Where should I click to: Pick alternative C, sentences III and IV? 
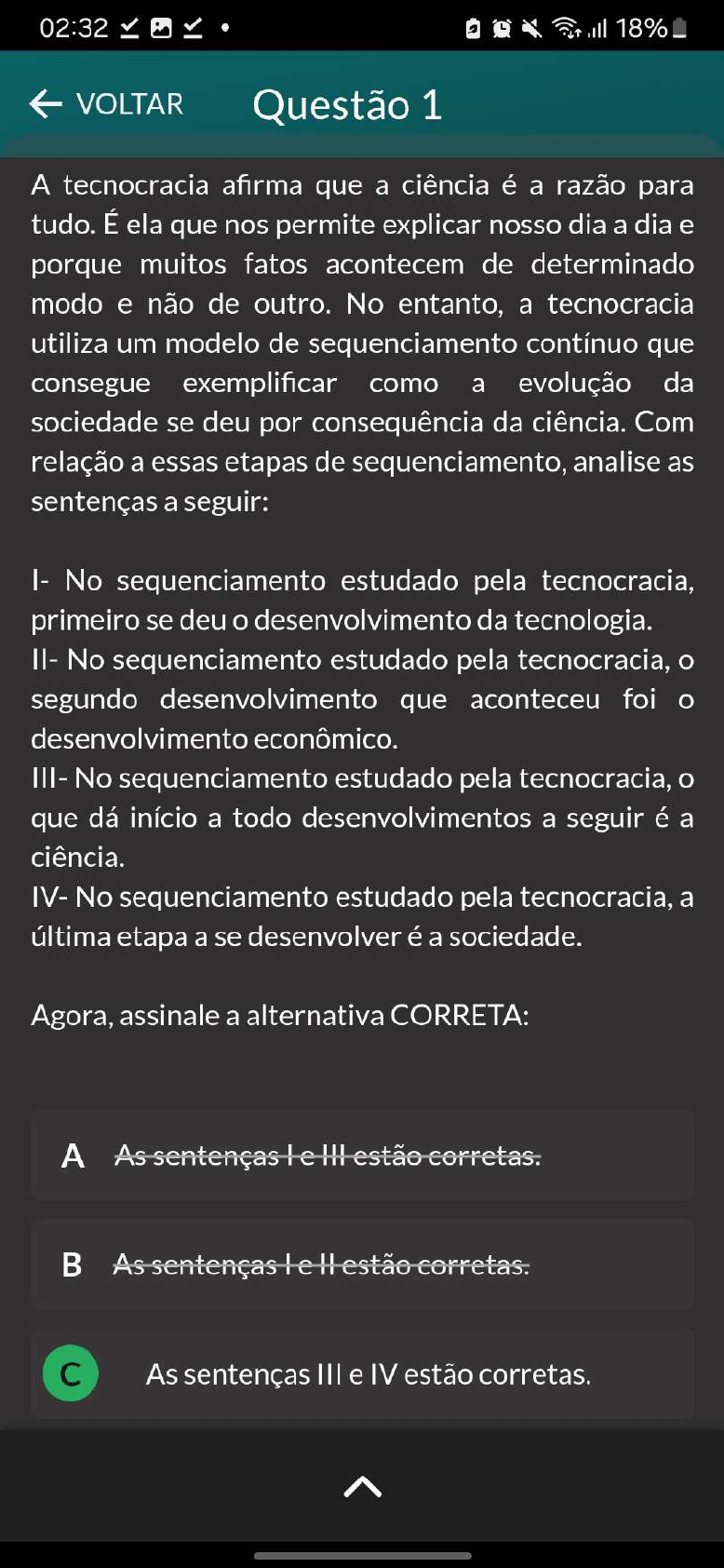(363, 1373)
